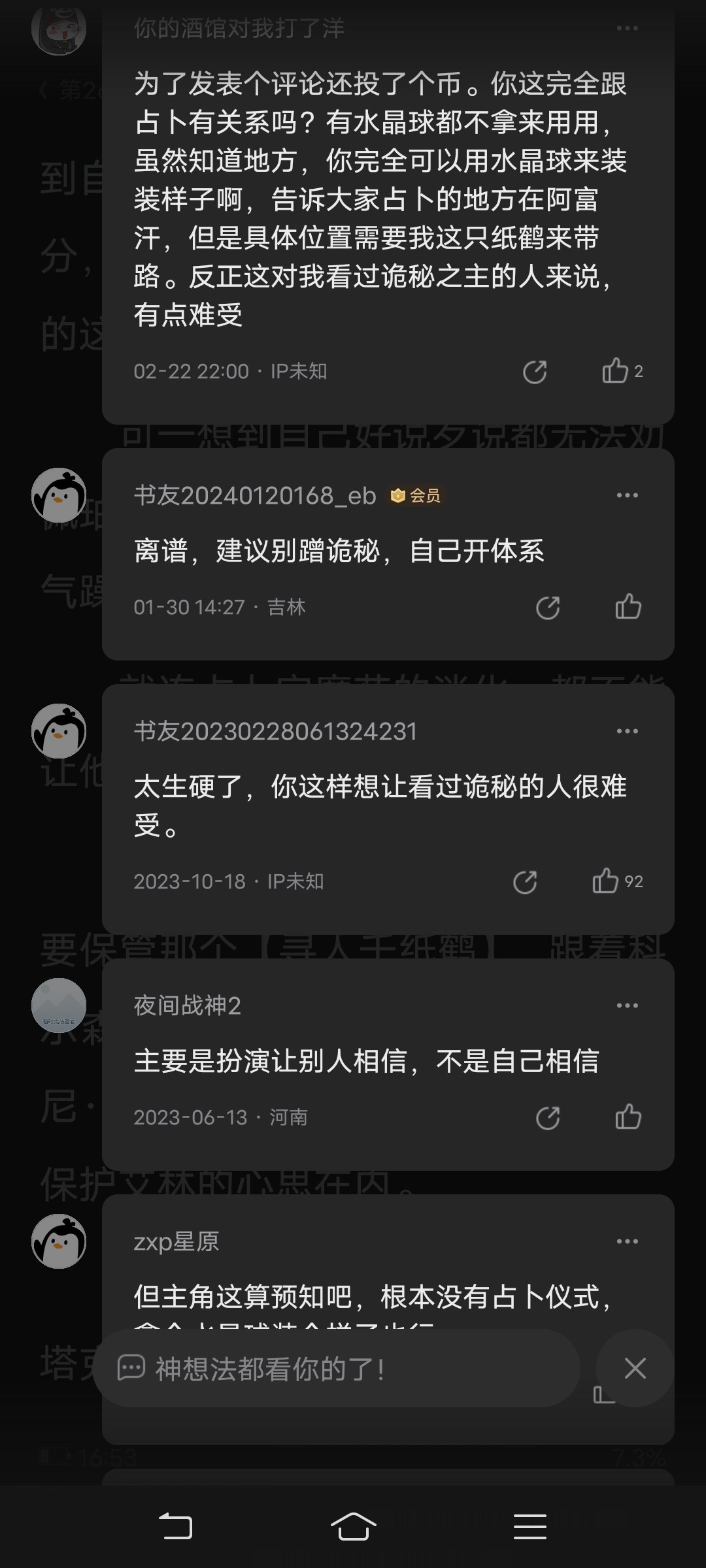Like 夜间战神2's comment
706x1568 pixels.
[x=628, y=1117]
